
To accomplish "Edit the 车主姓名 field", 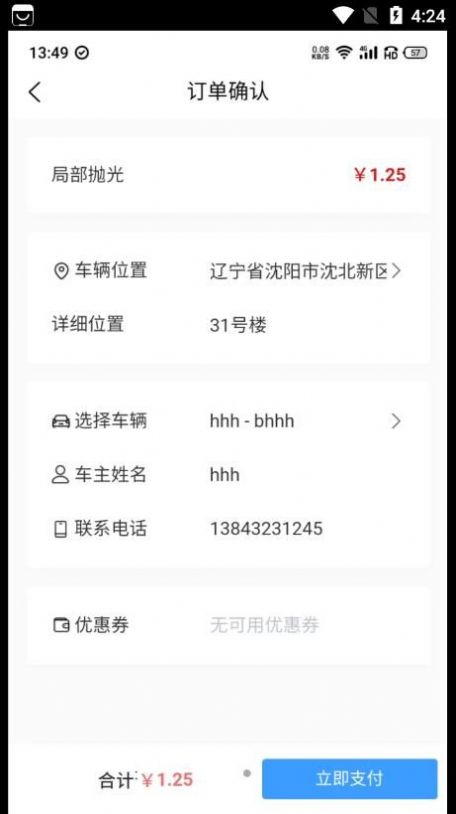I will 228,474.
